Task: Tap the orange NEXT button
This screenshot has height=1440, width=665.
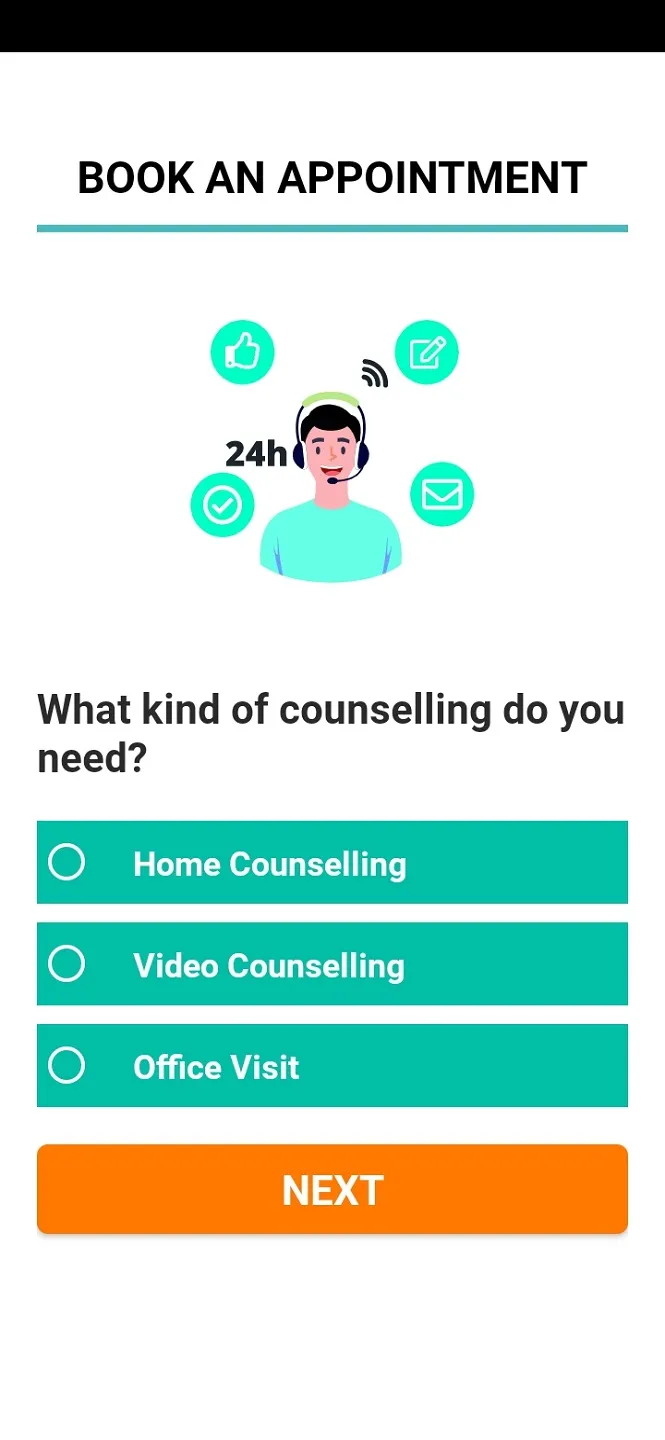Action: tap(332, 1189)
